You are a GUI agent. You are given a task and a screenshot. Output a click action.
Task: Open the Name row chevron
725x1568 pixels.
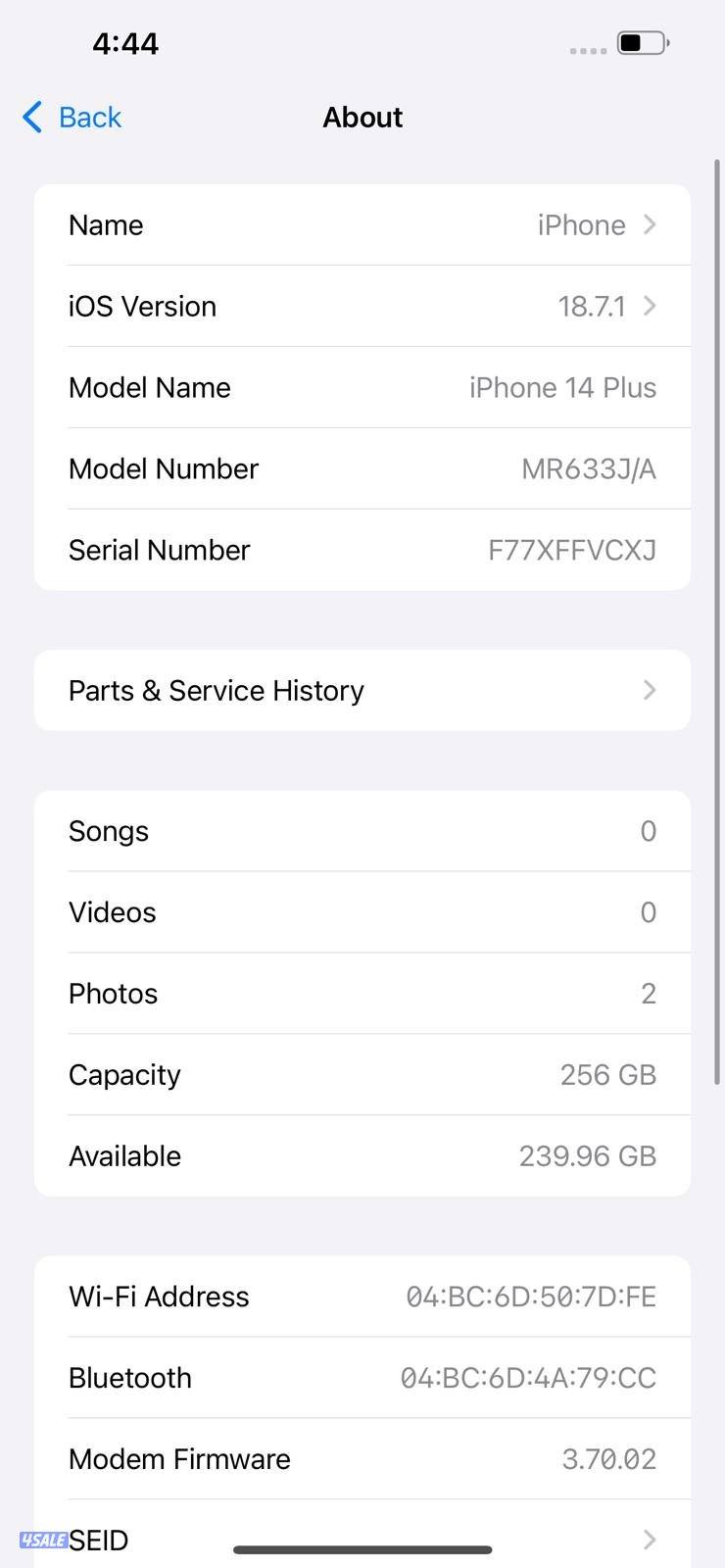(x=649, y=224)
